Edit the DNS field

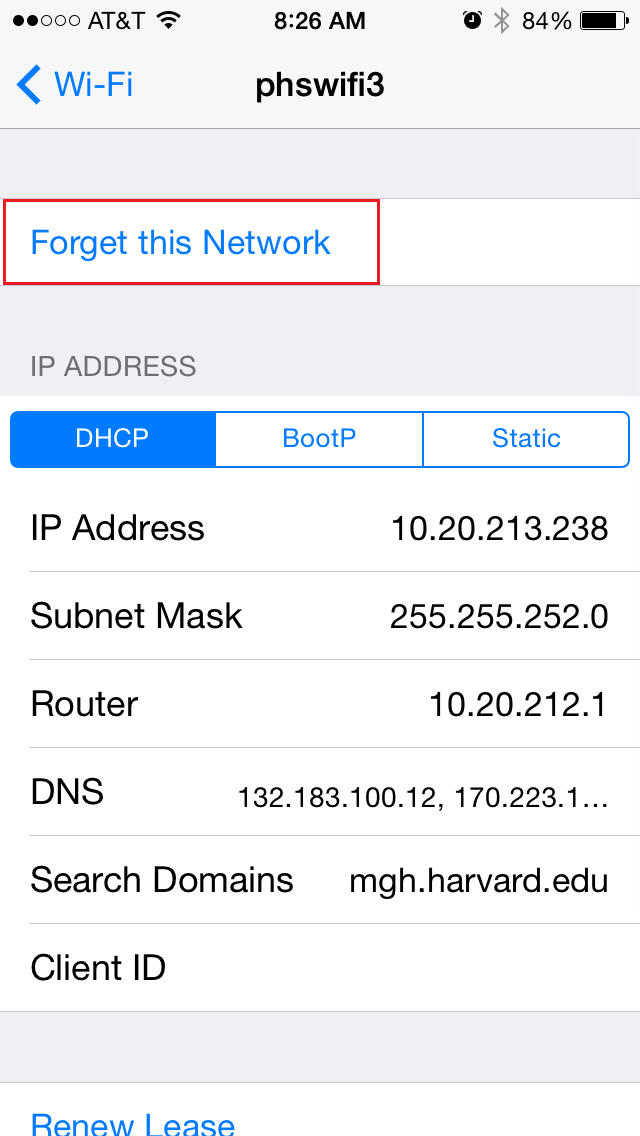[x=320, y=792]
